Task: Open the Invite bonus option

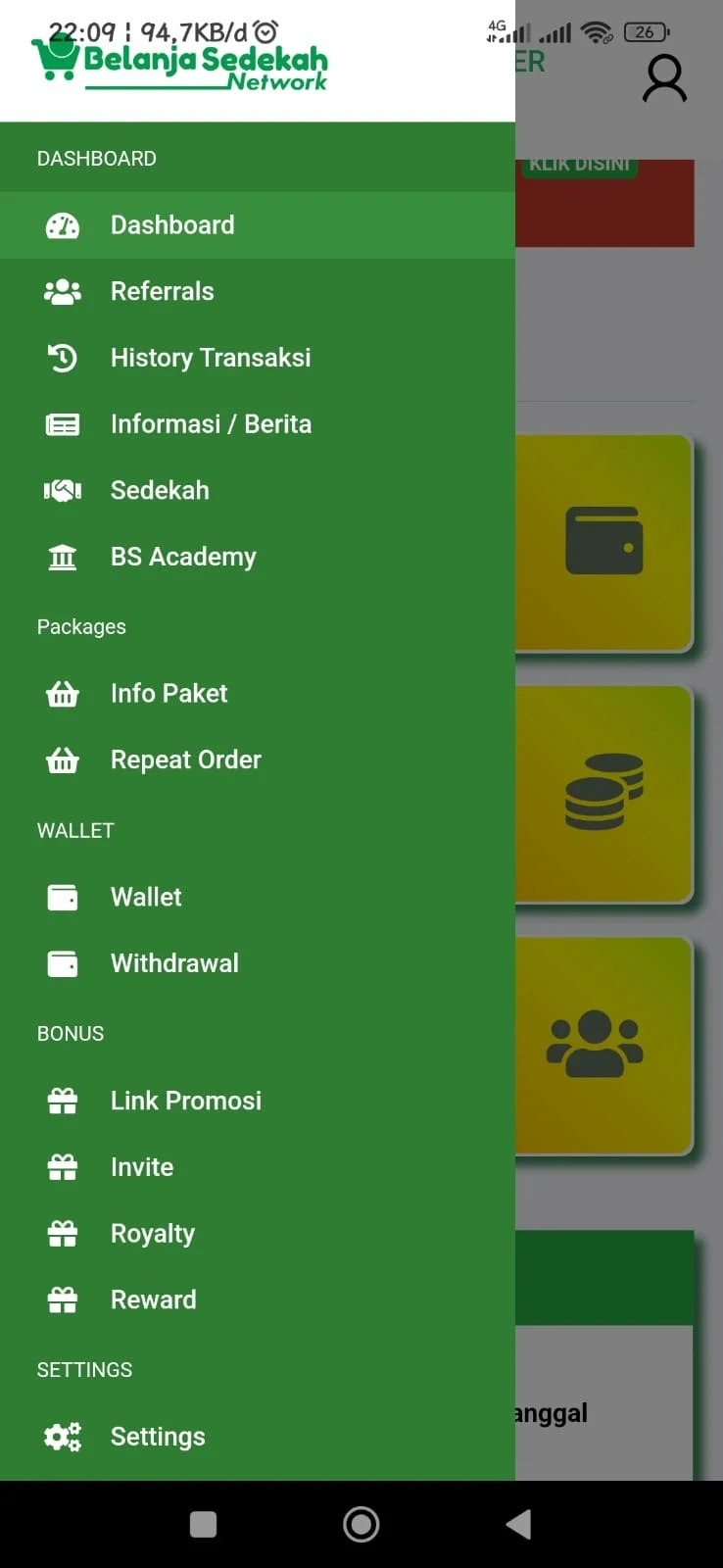Action: click(141, 1166)
